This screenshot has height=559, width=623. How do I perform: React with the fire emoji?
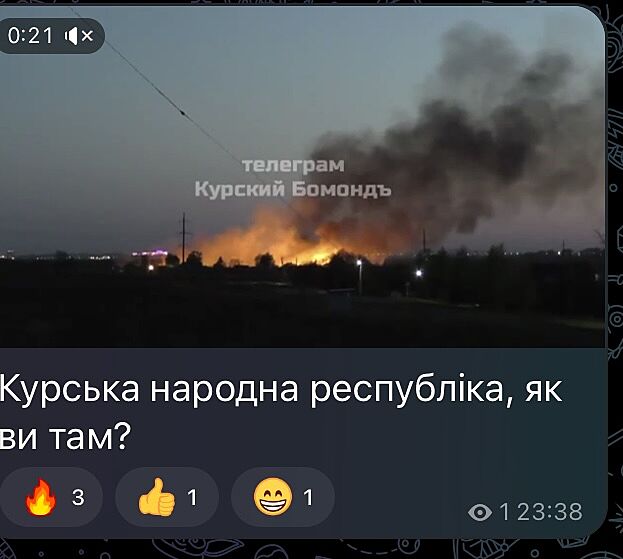coord(53,497)
